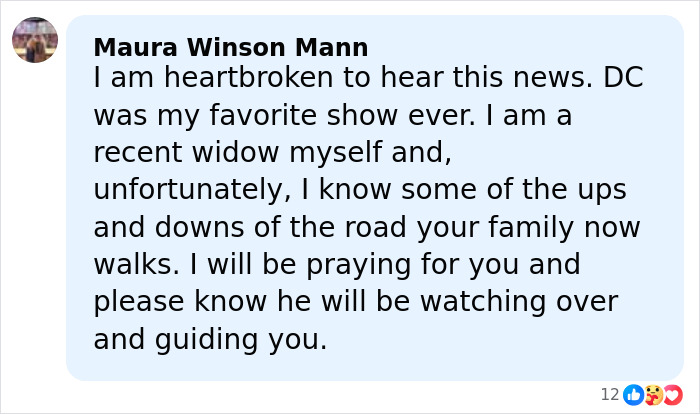700x414 pixels.
Task: Tap the name Maura Winson Mann
Action: tap(231, 47)
